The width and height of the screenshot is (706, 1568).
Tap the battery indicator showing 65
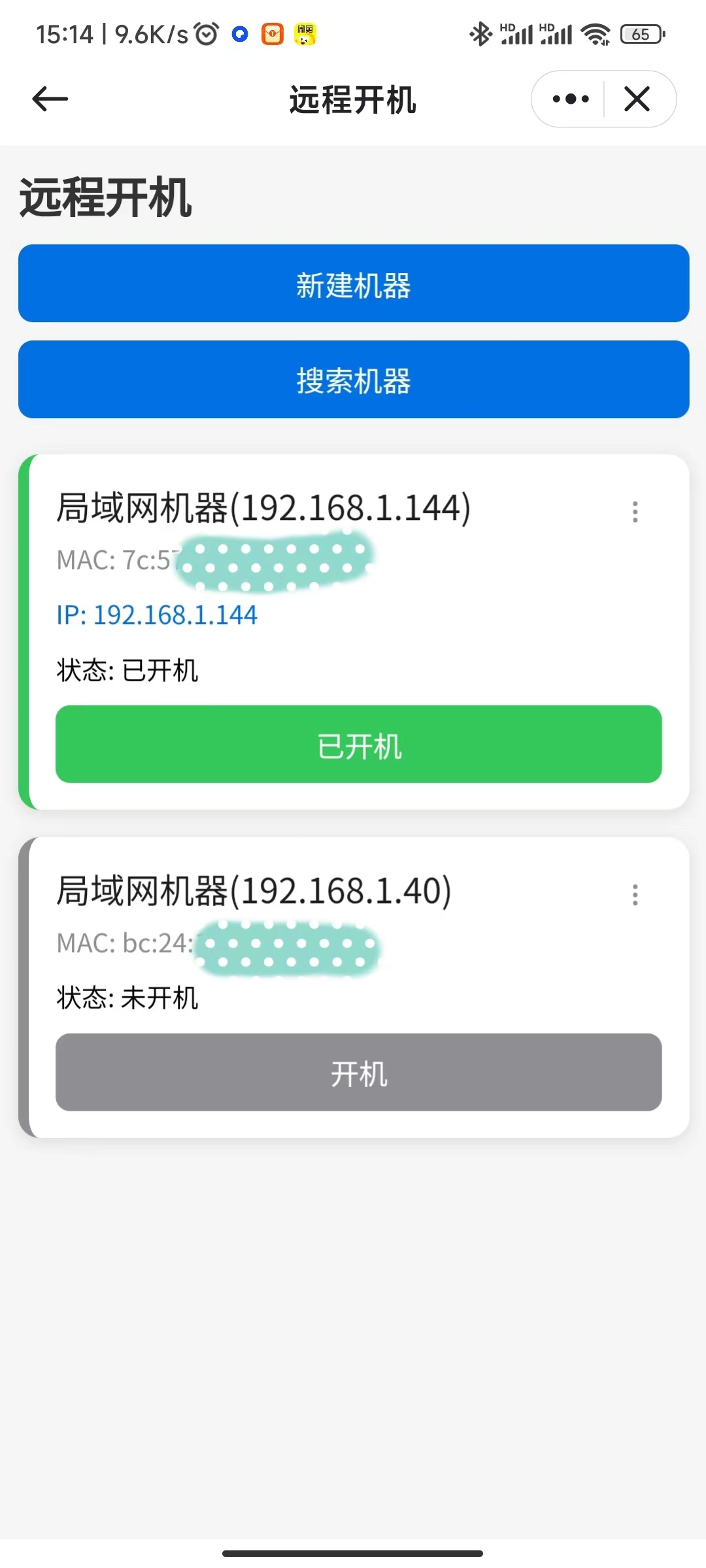641,33
